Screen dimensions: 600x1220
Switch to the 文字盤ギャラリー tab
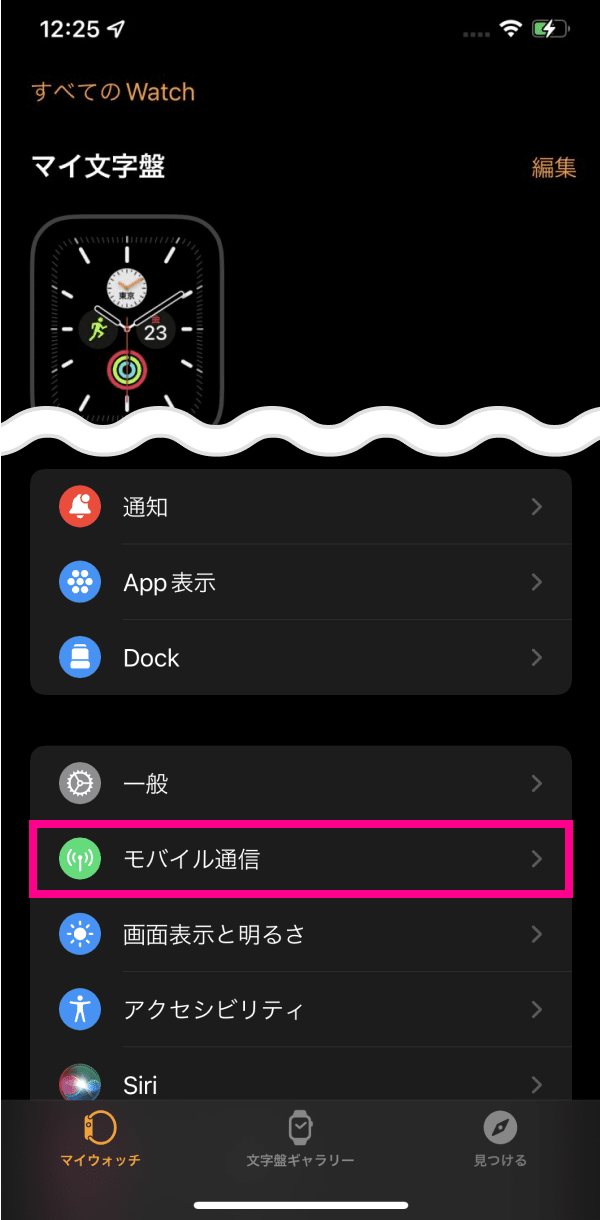[x=300, y=1140]
